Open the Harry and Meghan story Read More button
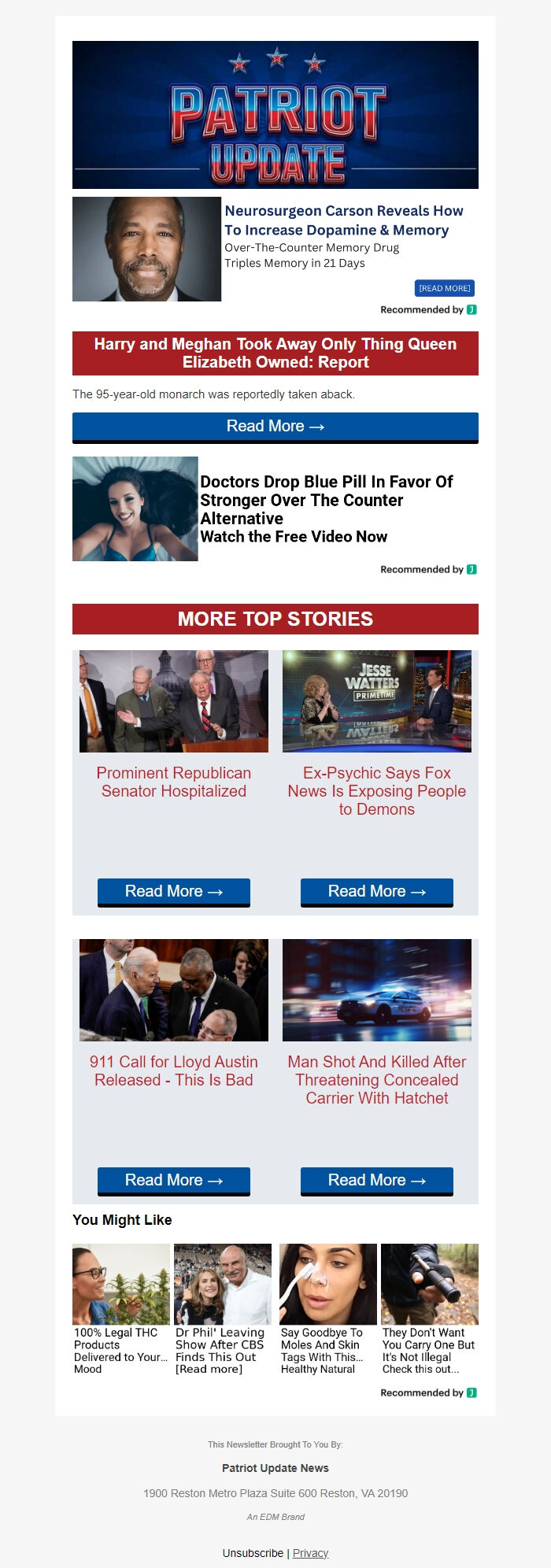 click(275, 427)
